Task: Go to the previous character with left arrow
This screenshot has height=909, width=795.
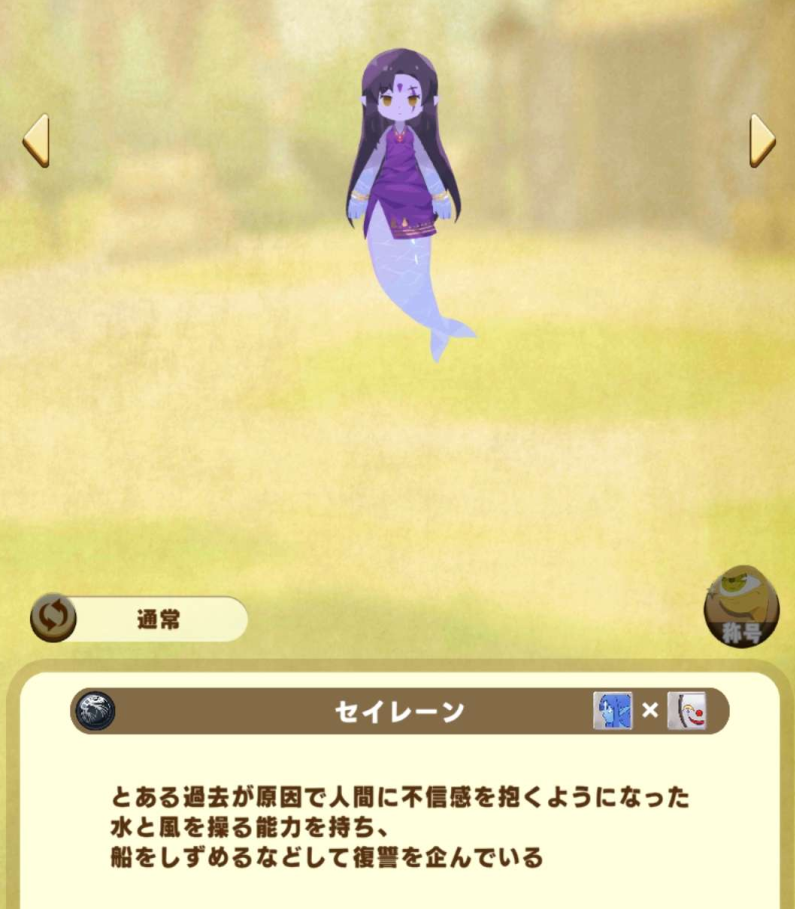Action: (36, 141)
